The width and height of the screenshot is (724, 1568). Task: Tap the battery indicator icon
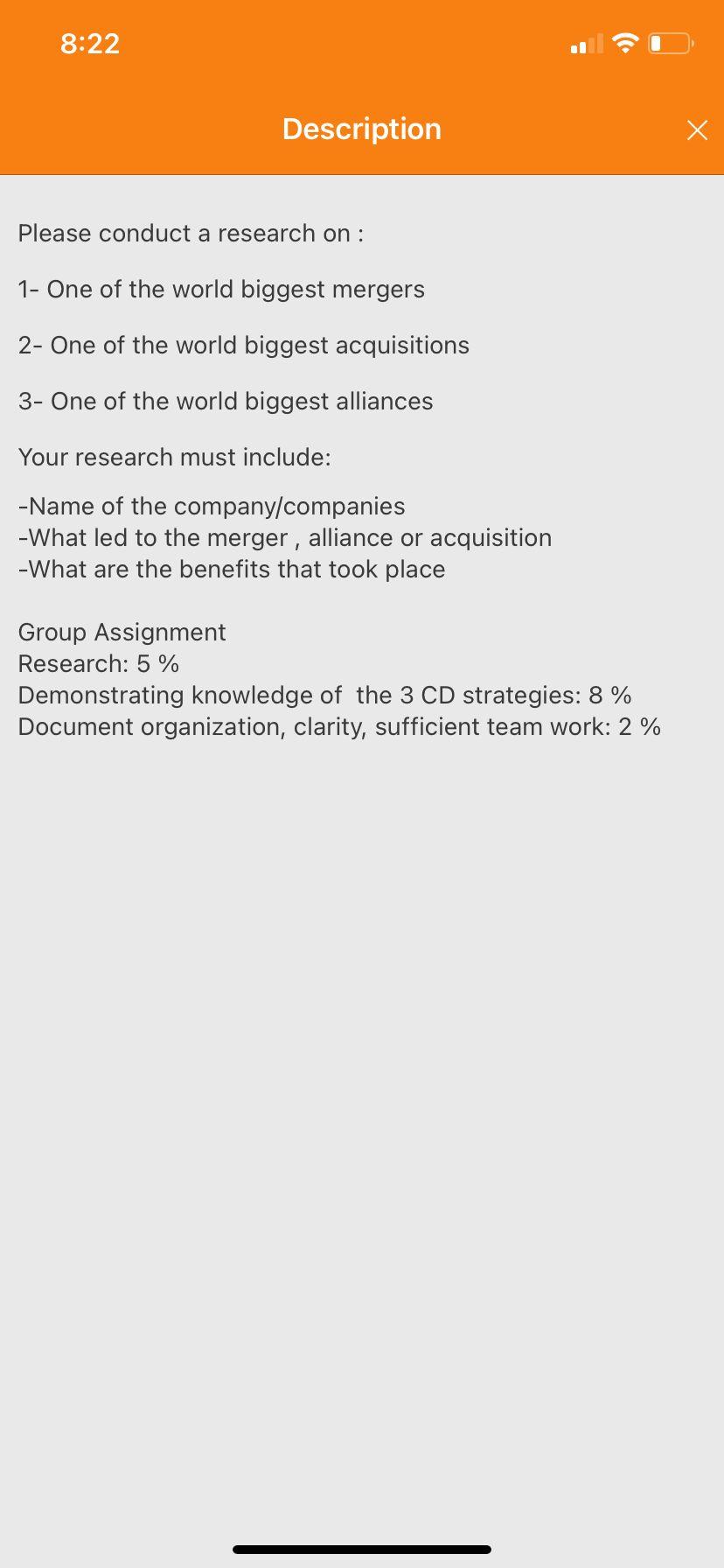click(667, 42)
